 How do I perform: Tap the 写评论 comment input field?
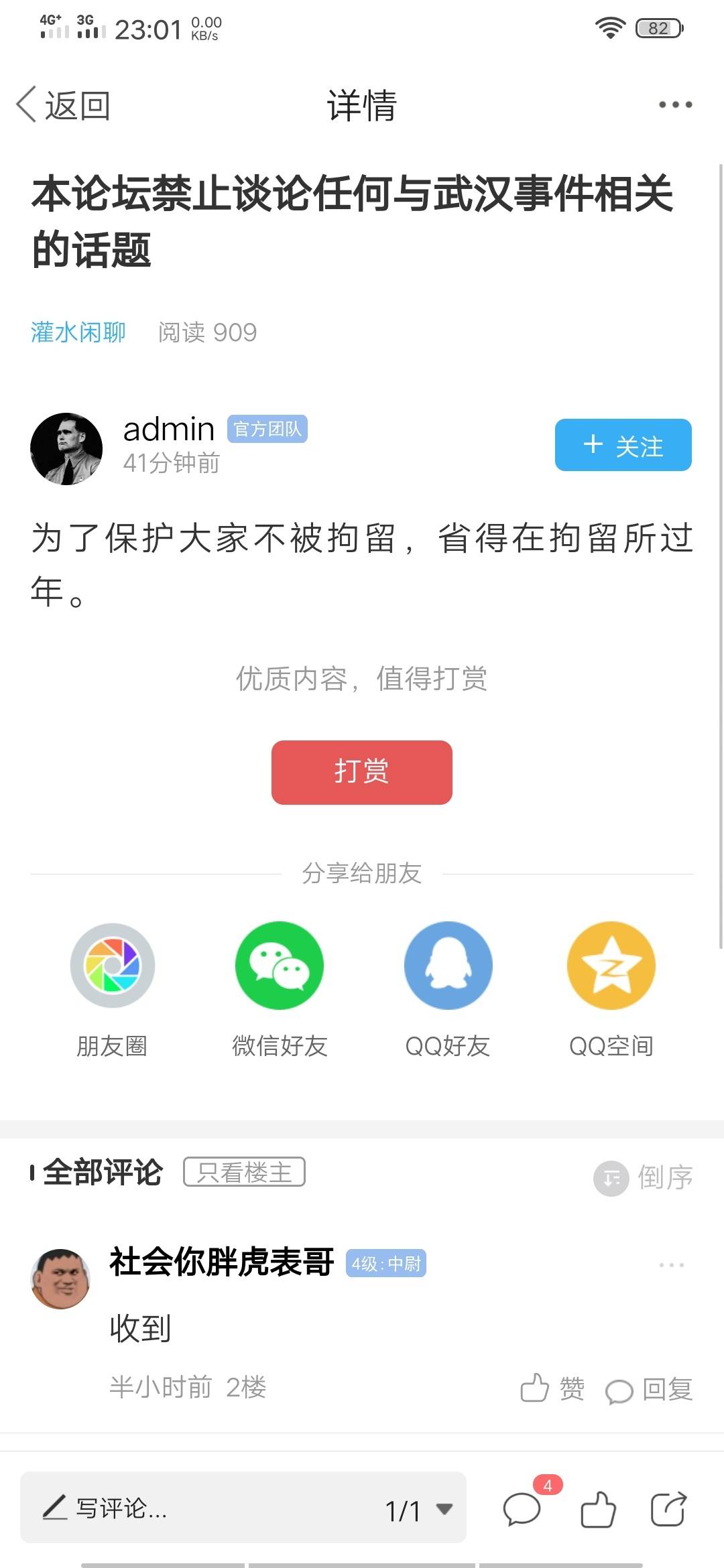click(x=201, y=1508)
